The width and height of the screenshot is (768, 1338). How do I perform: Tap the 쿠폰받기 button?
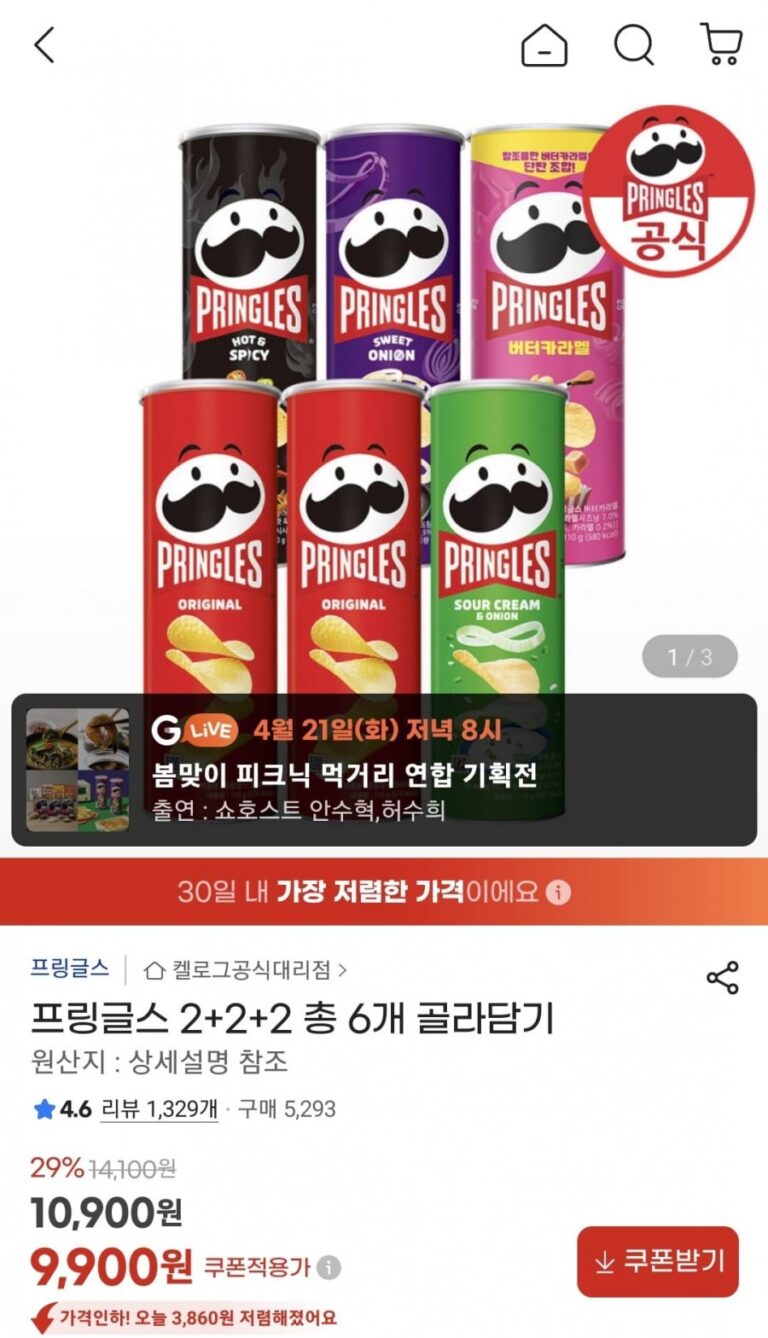[x=657, y=1262]
